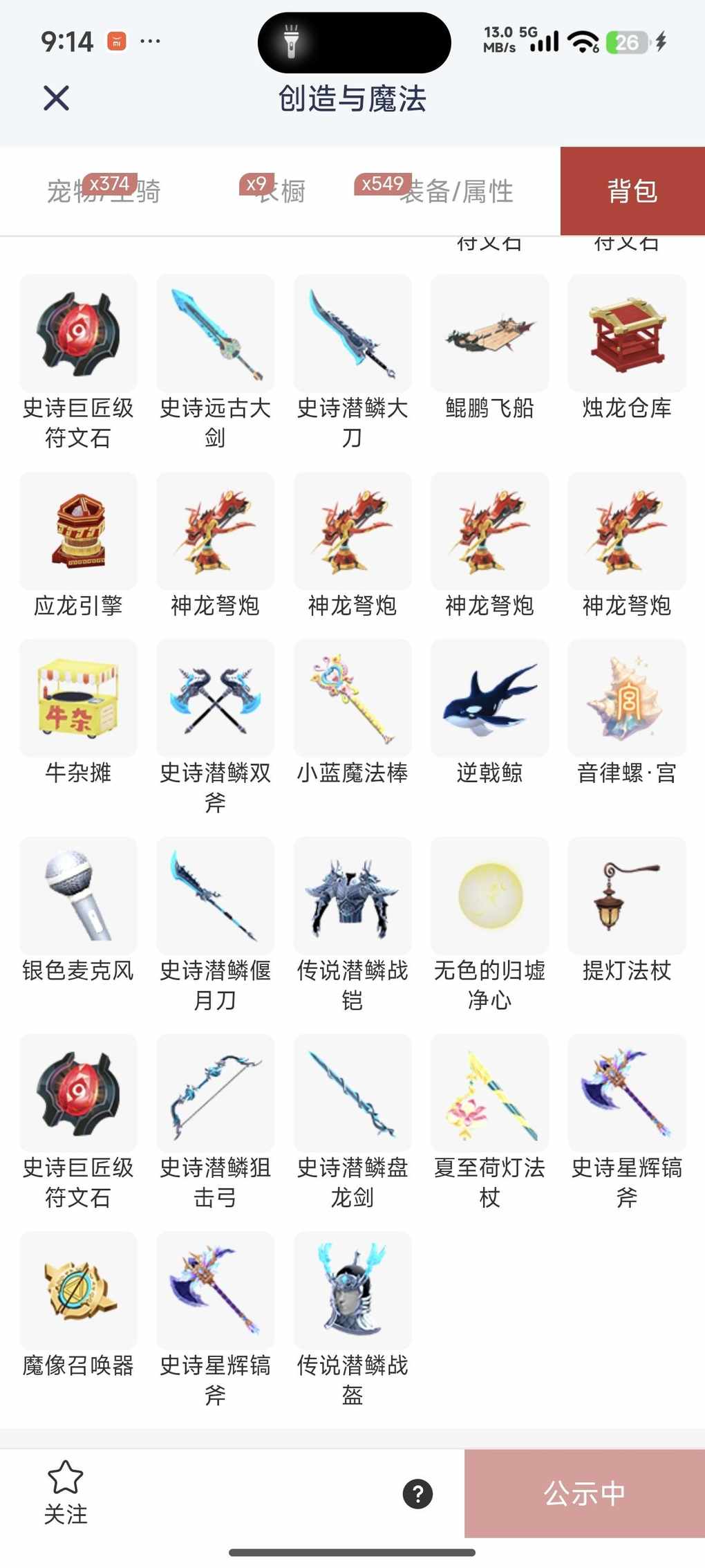Open the 夏至荷灯法杖 item
The image size is (705, 1568).
[x=489, y=1093]
